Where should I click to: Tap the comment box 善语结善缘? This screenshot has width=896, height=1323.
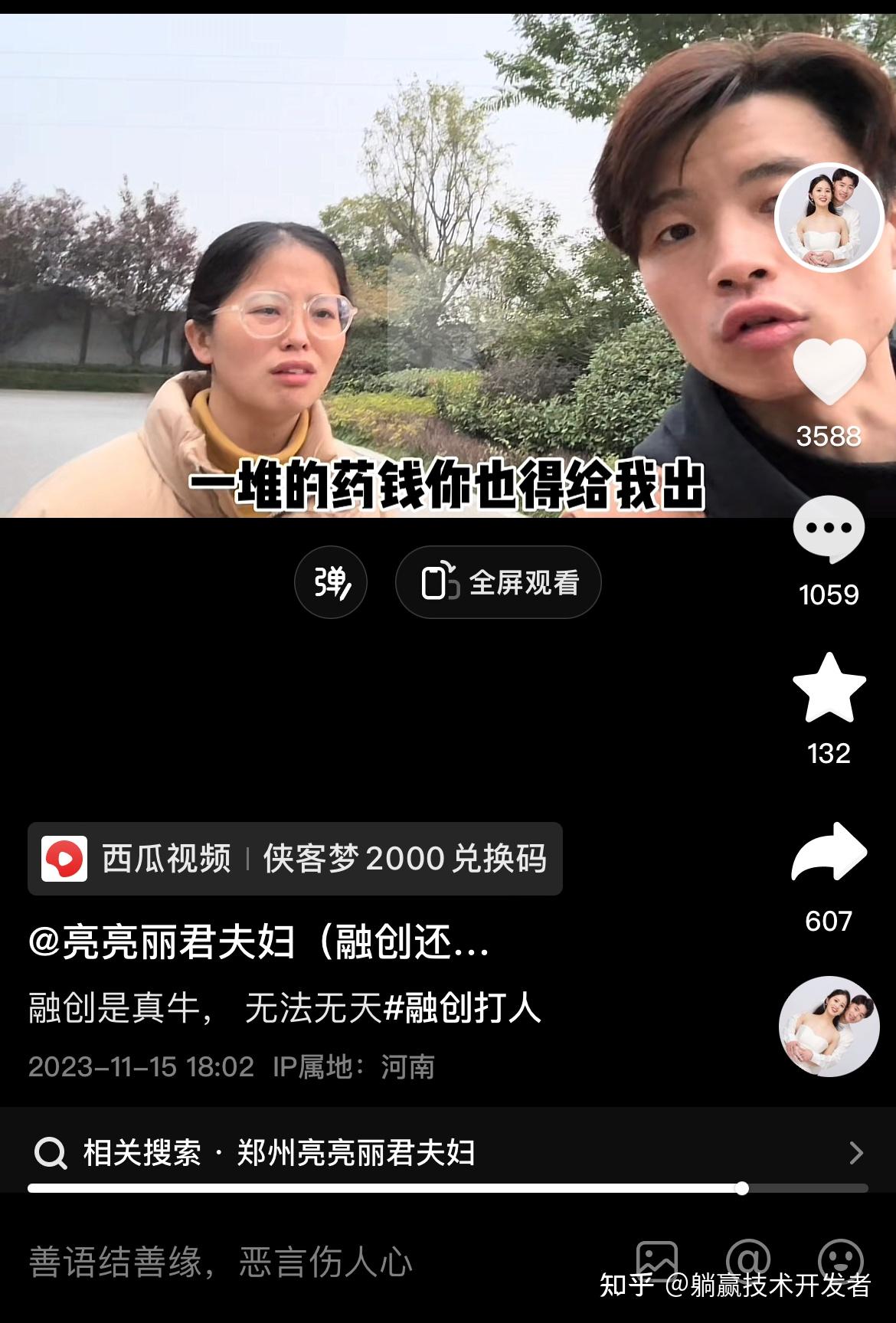pos(221,1262)
